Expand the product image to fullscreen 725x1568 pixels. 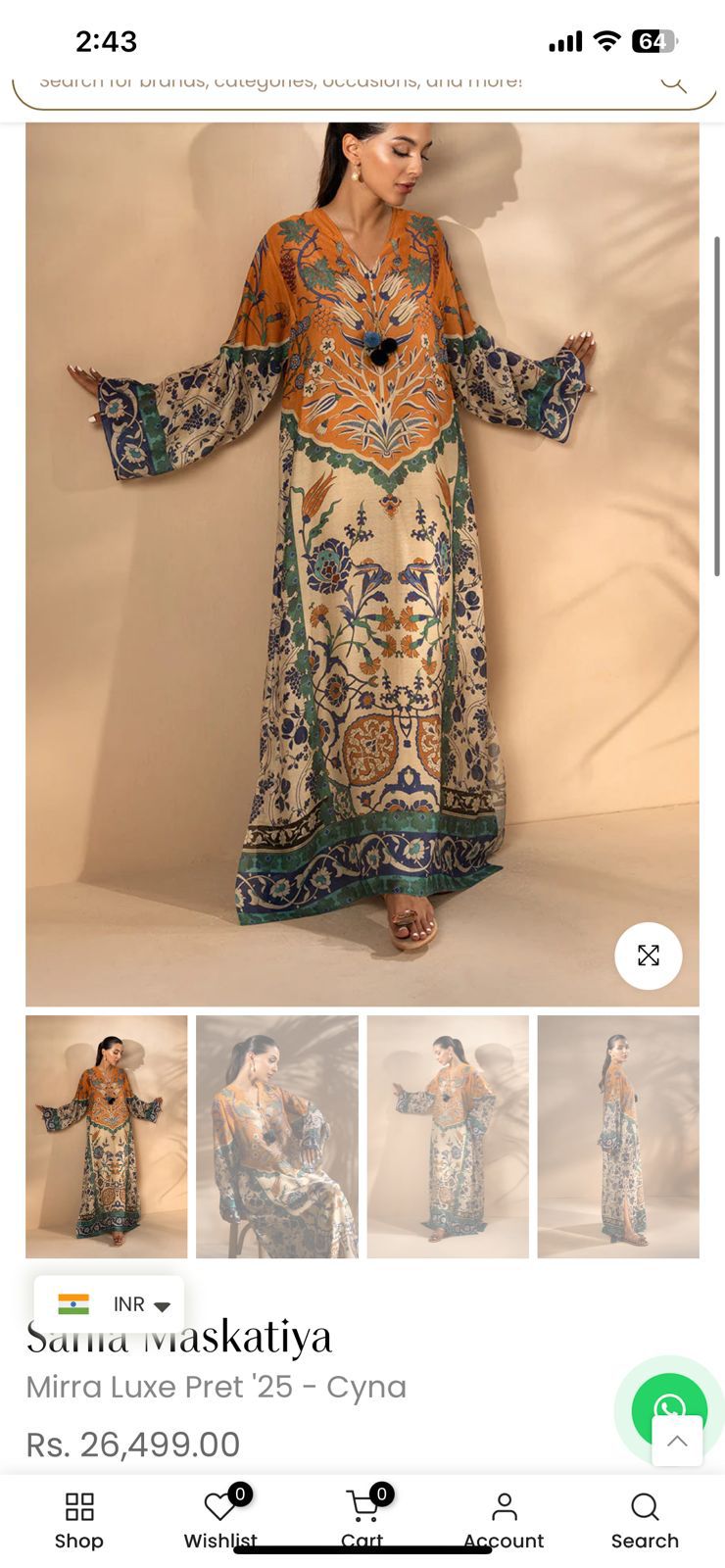click(648, 955)
